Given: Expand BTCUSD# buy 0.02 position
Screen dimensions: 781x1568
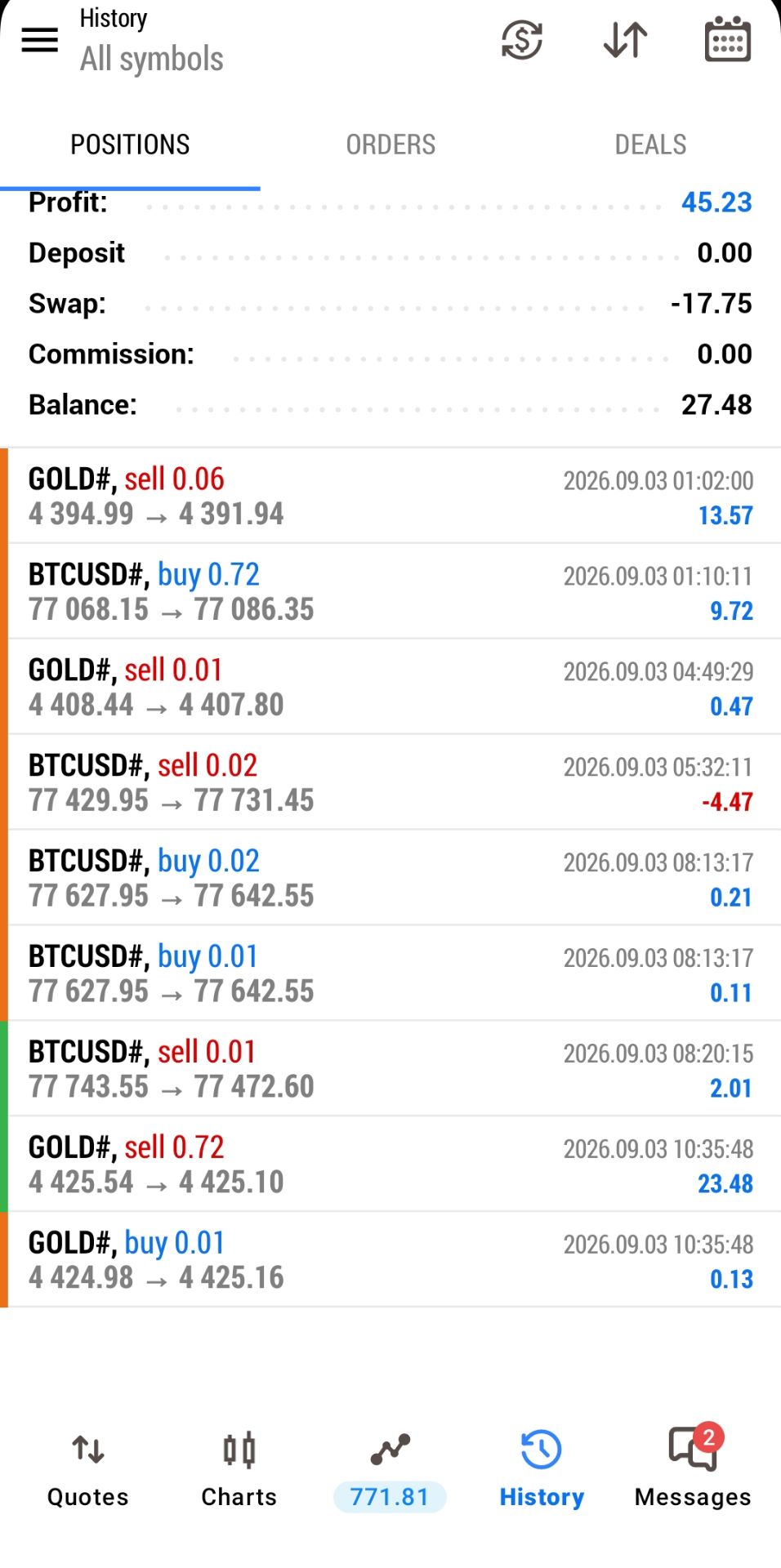Looking at the screenshot, I should pyautogui.click(x=390, y=878).
